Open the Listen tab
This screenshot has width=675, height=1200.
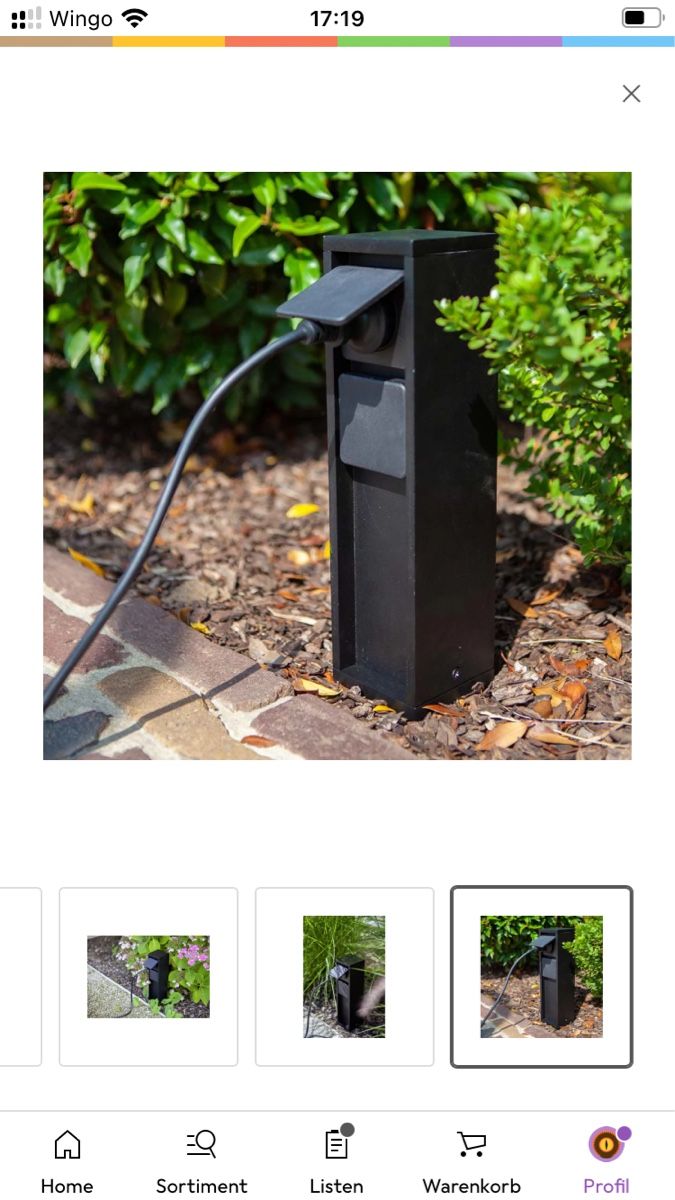click(x=336, y=1159)
